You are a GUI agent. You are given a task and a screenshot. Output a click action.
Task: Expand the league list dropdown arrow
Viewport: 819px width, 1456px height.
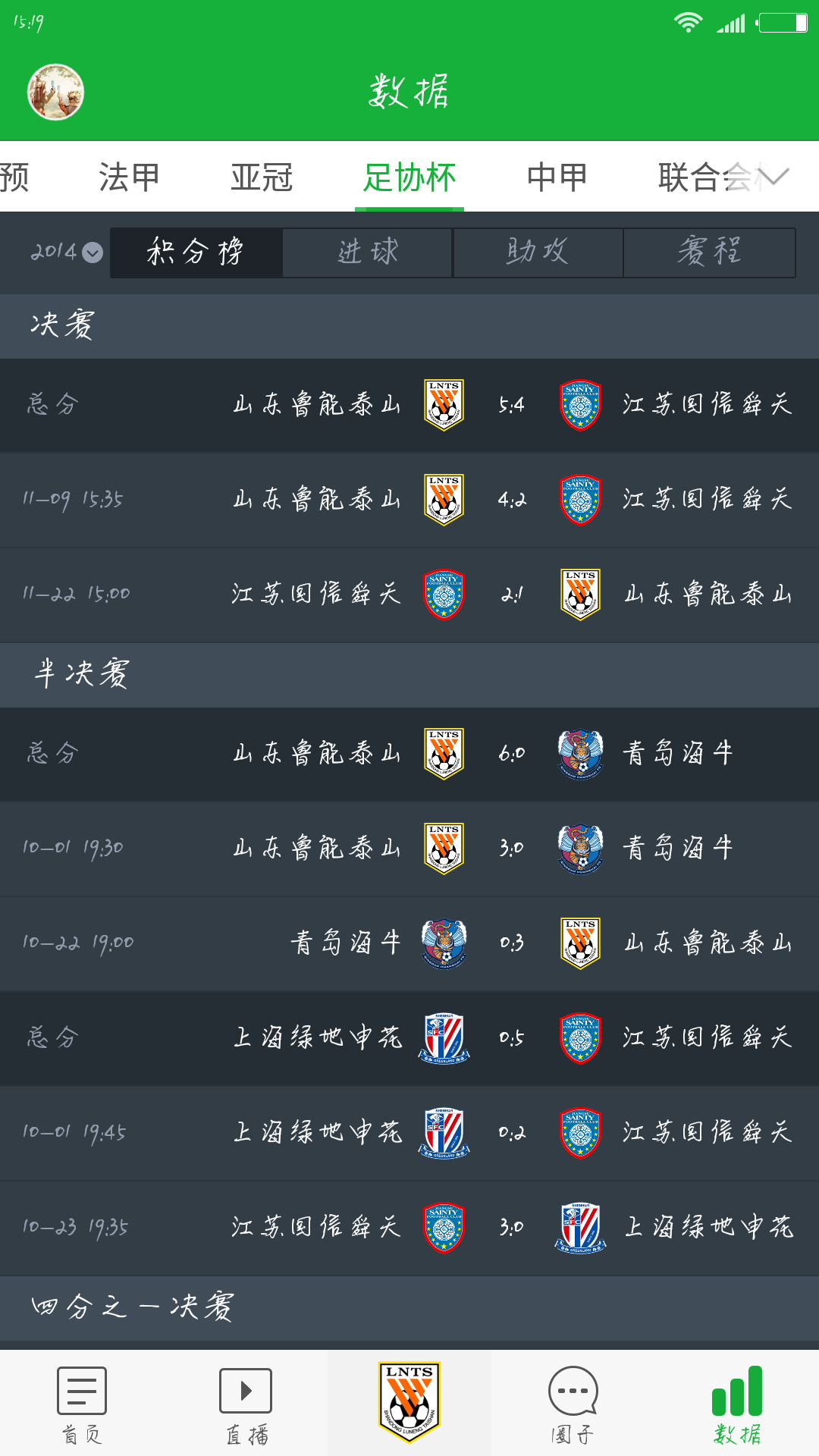773,177
